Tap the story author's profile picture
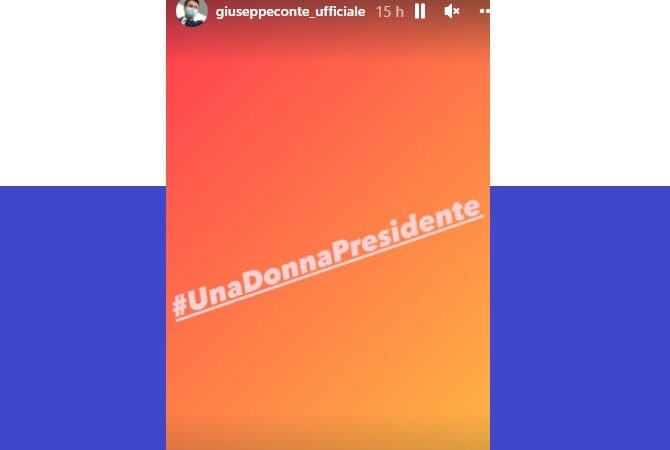This screenshot has width=670, height=450. (x=192, y=12)
